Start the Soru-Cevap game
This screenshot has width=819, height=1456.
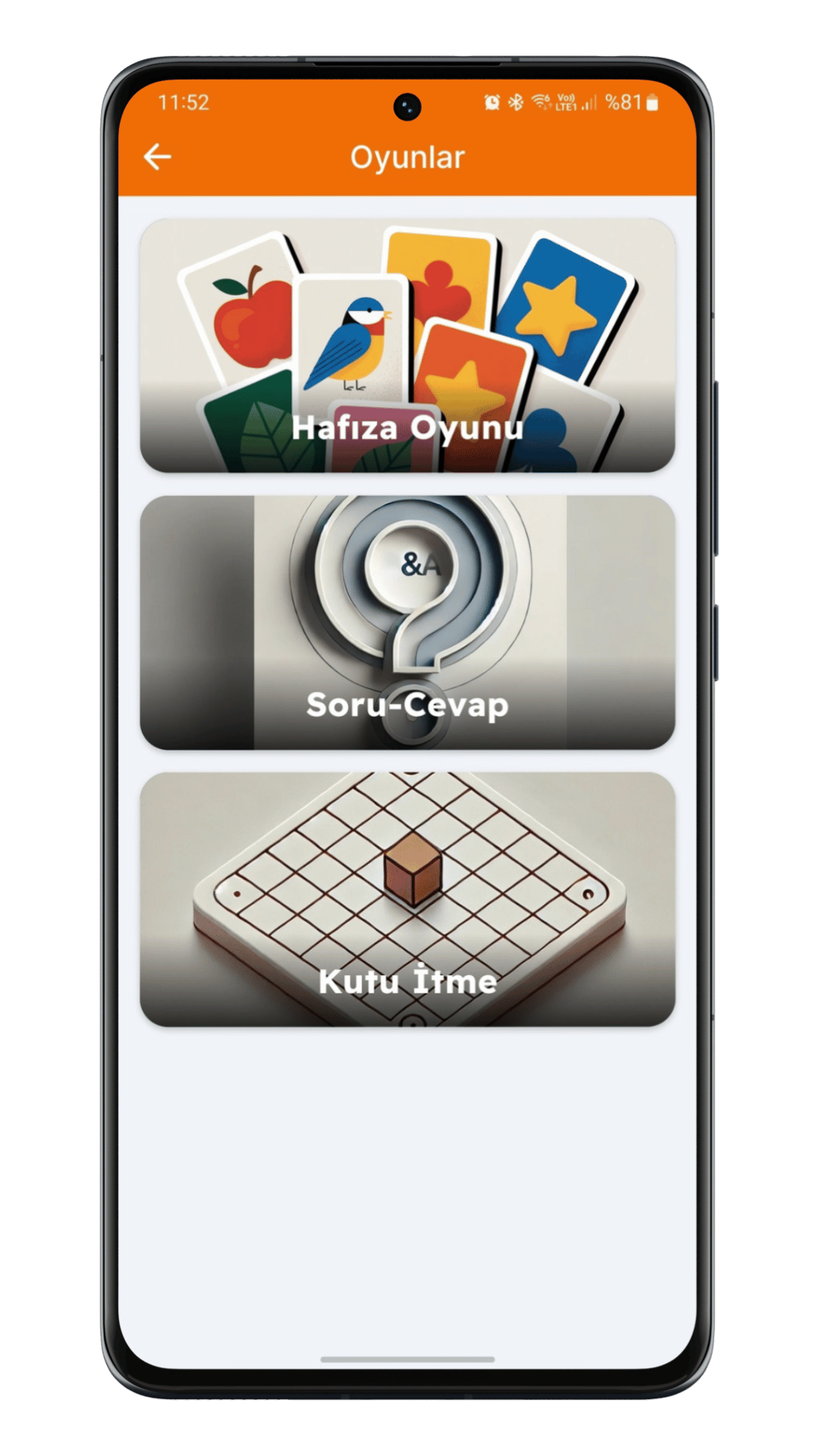[x=407, y=623]
